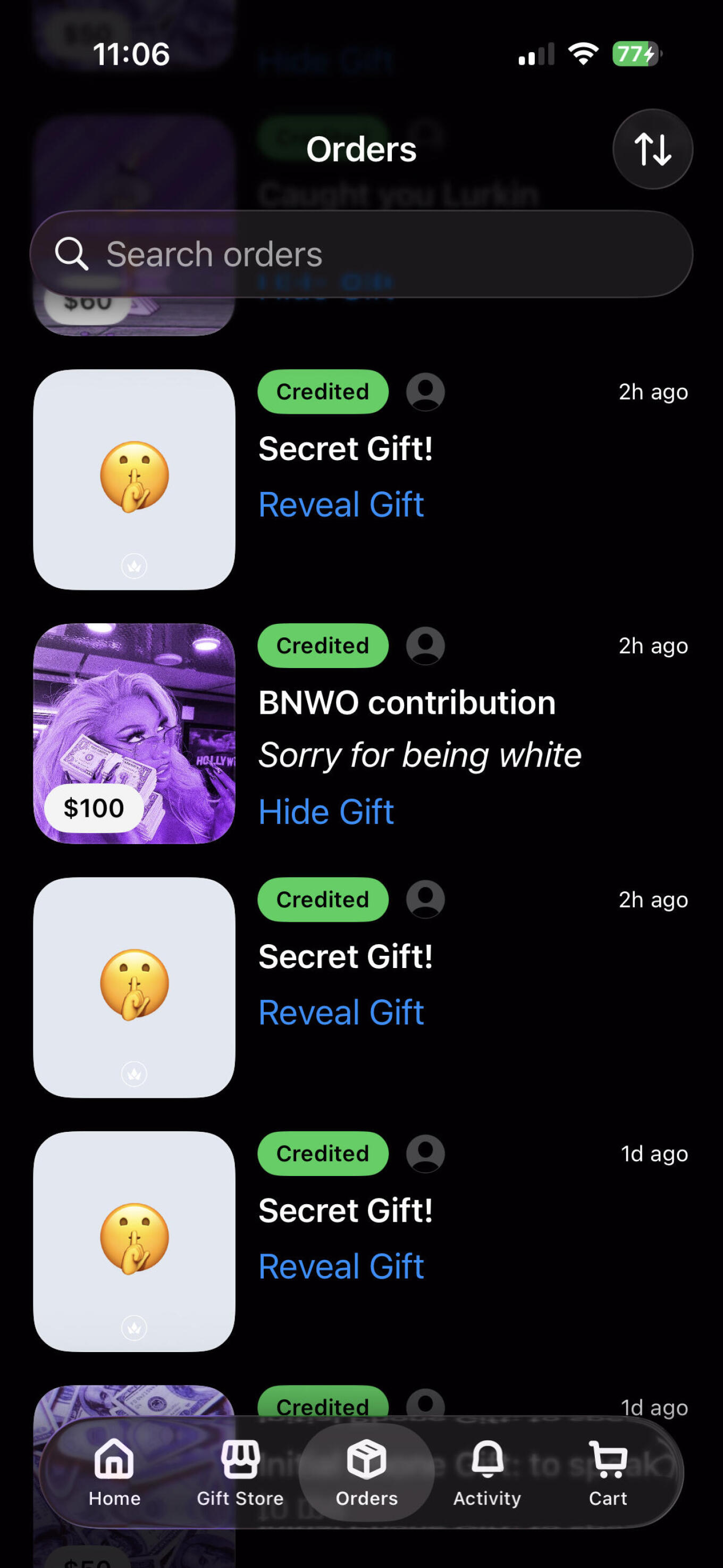Viewport: 723px width, 1568px height.
Task: View sender profile on BNWO contribution order
Action: 425,646
